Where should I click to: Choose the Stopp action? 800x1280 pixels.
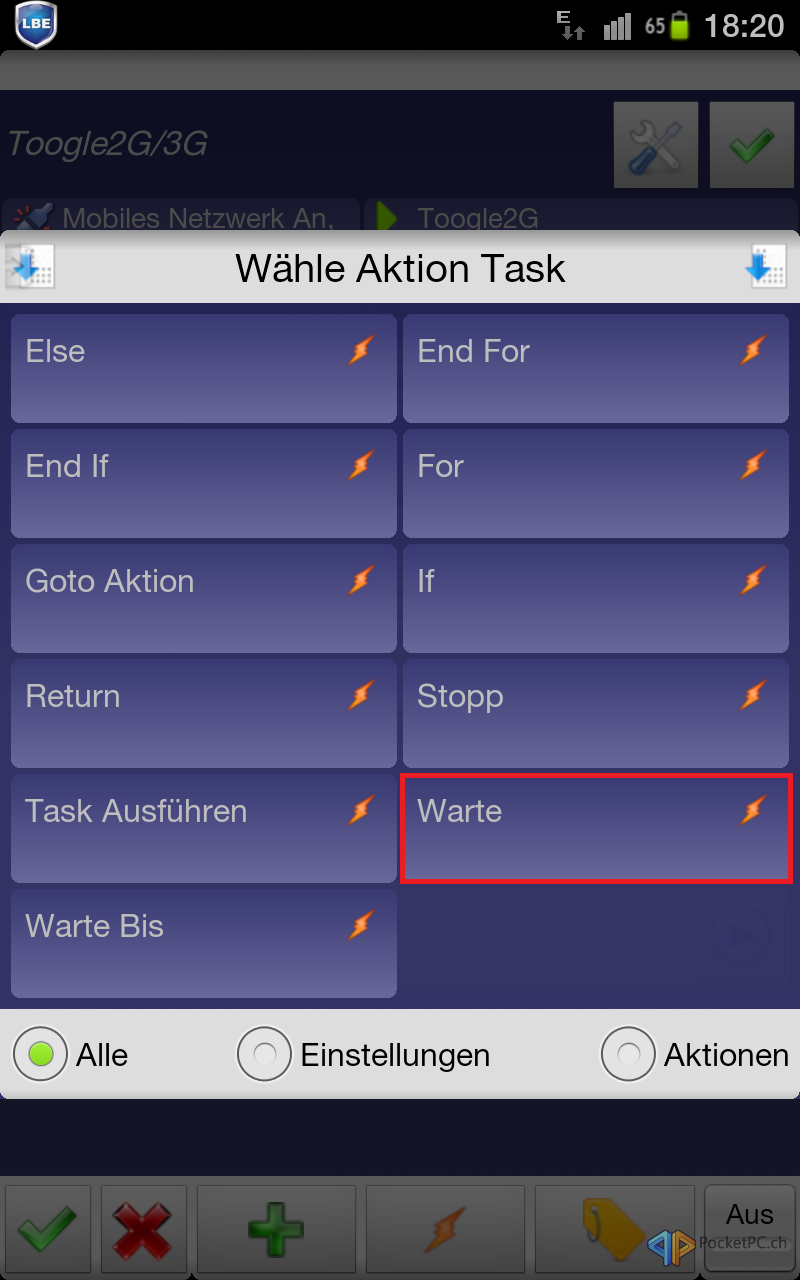(x=596, y=713)
